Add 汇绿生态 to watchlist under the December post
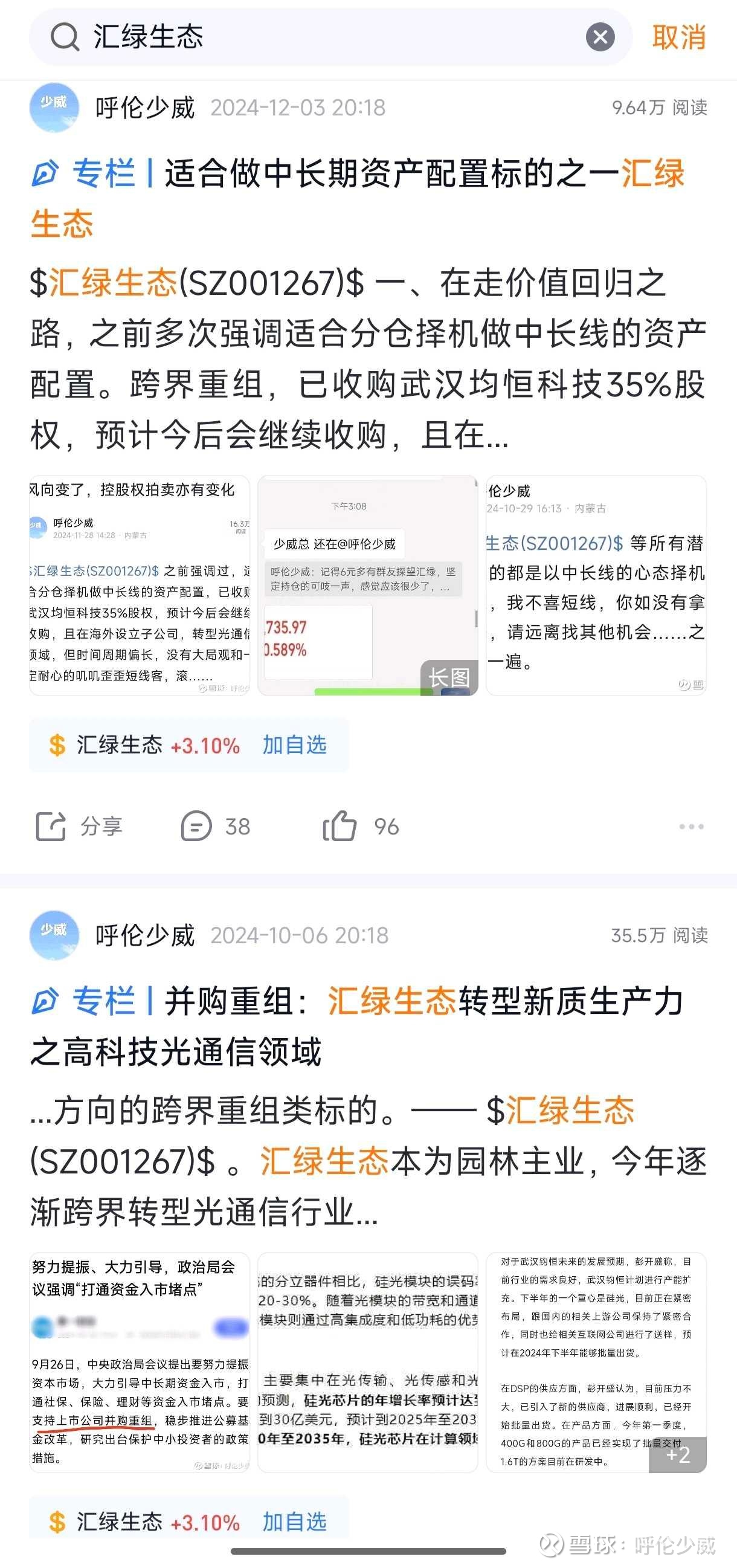Image resolution: width=737 pixels, height=1568 pixels. pyautogui.click(x=295, y=745)
